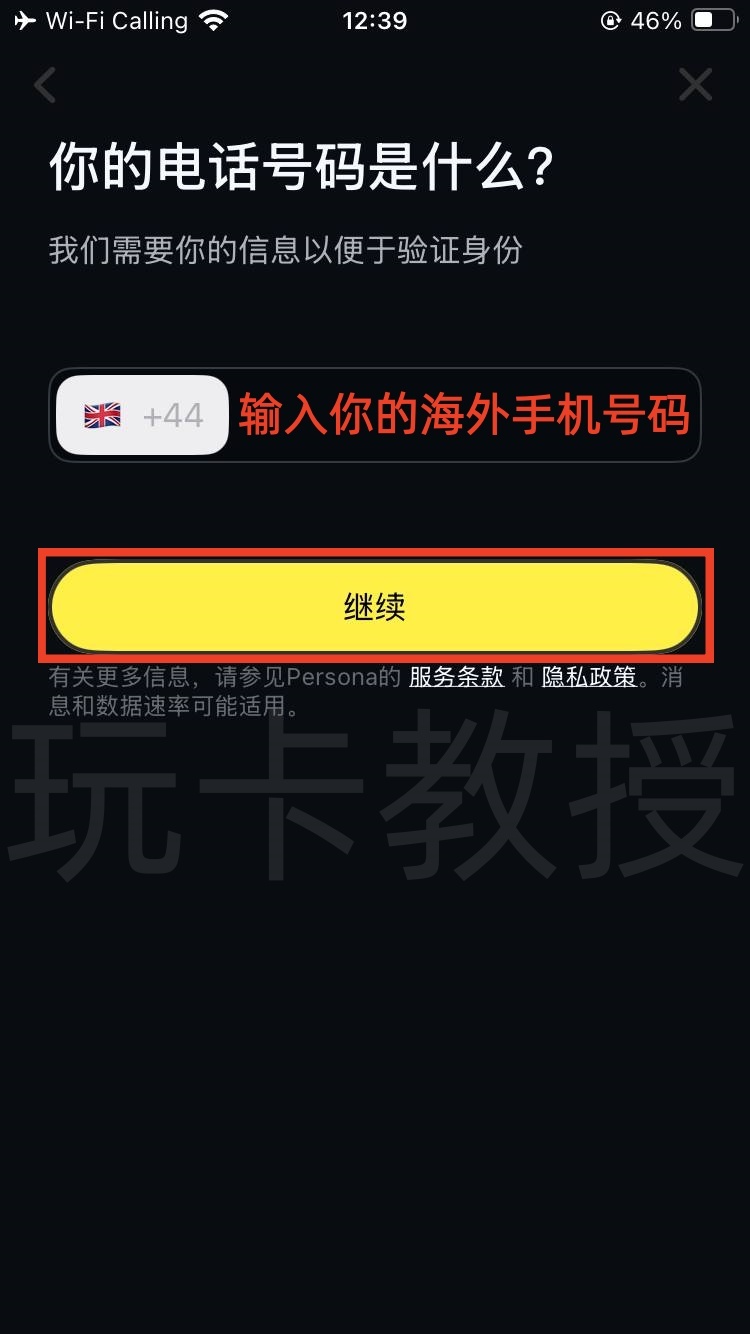Go back using the top-left arrow
750x1334 pixels.
tap(46, 86)
